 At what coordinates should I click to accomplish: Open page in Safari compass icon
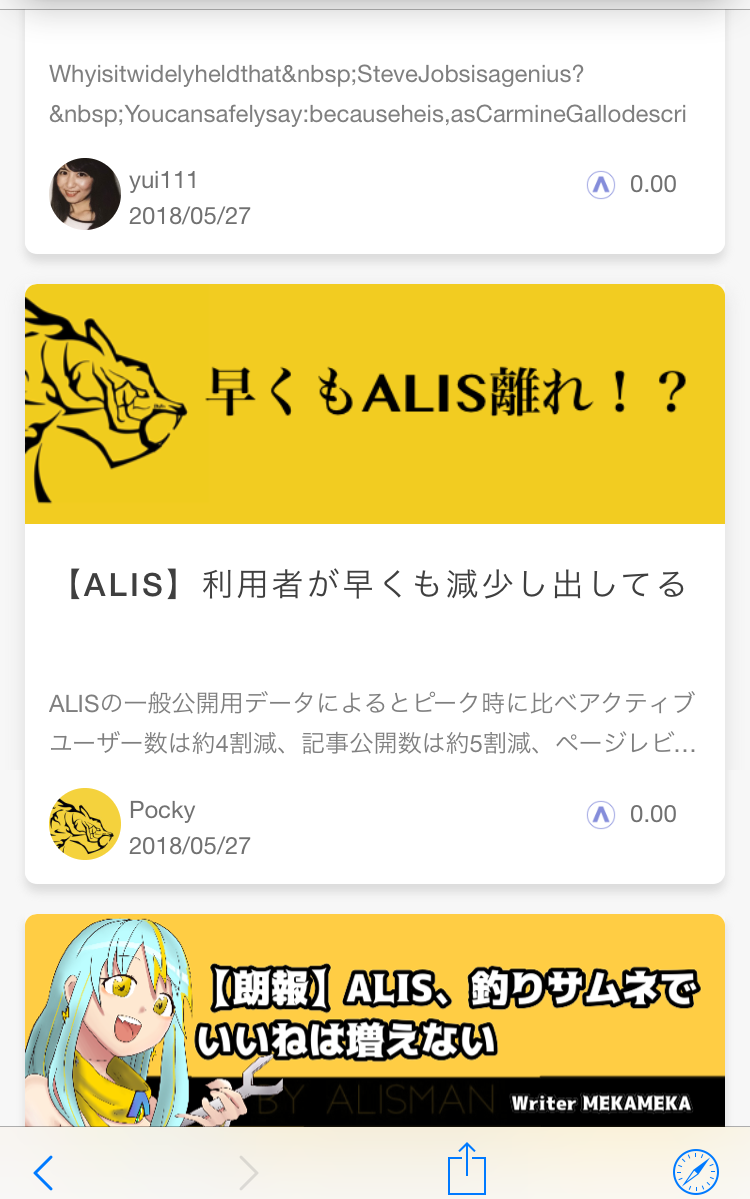coord(695,1171)
